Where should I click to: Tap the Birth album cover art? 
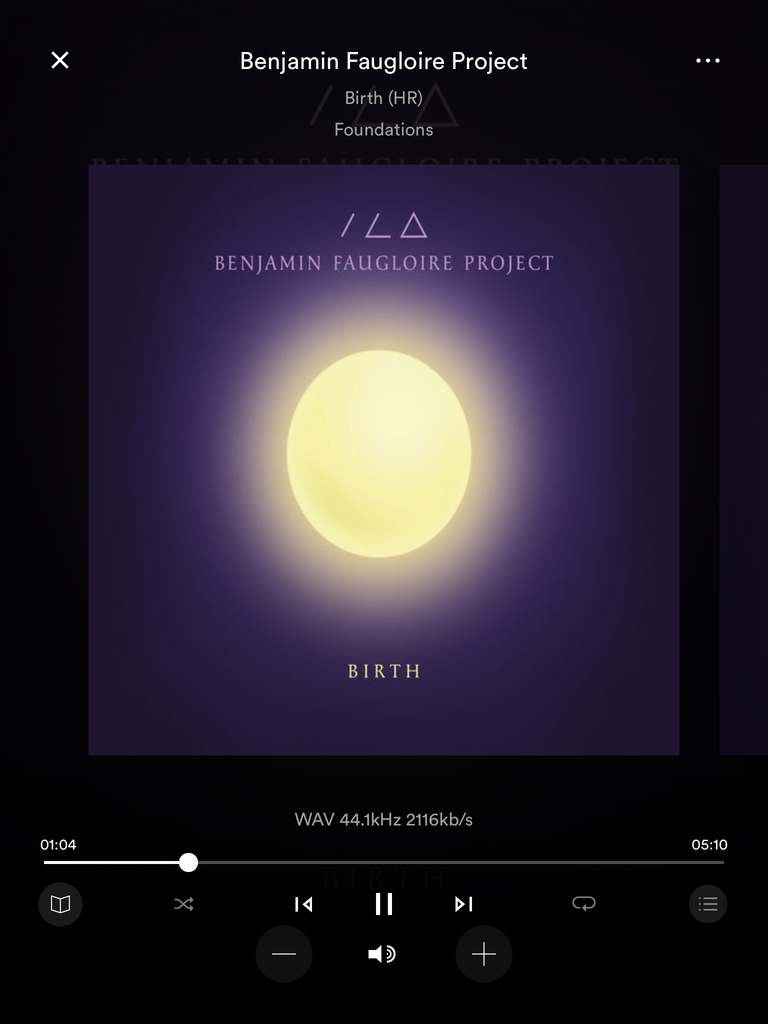pos(384,460)
